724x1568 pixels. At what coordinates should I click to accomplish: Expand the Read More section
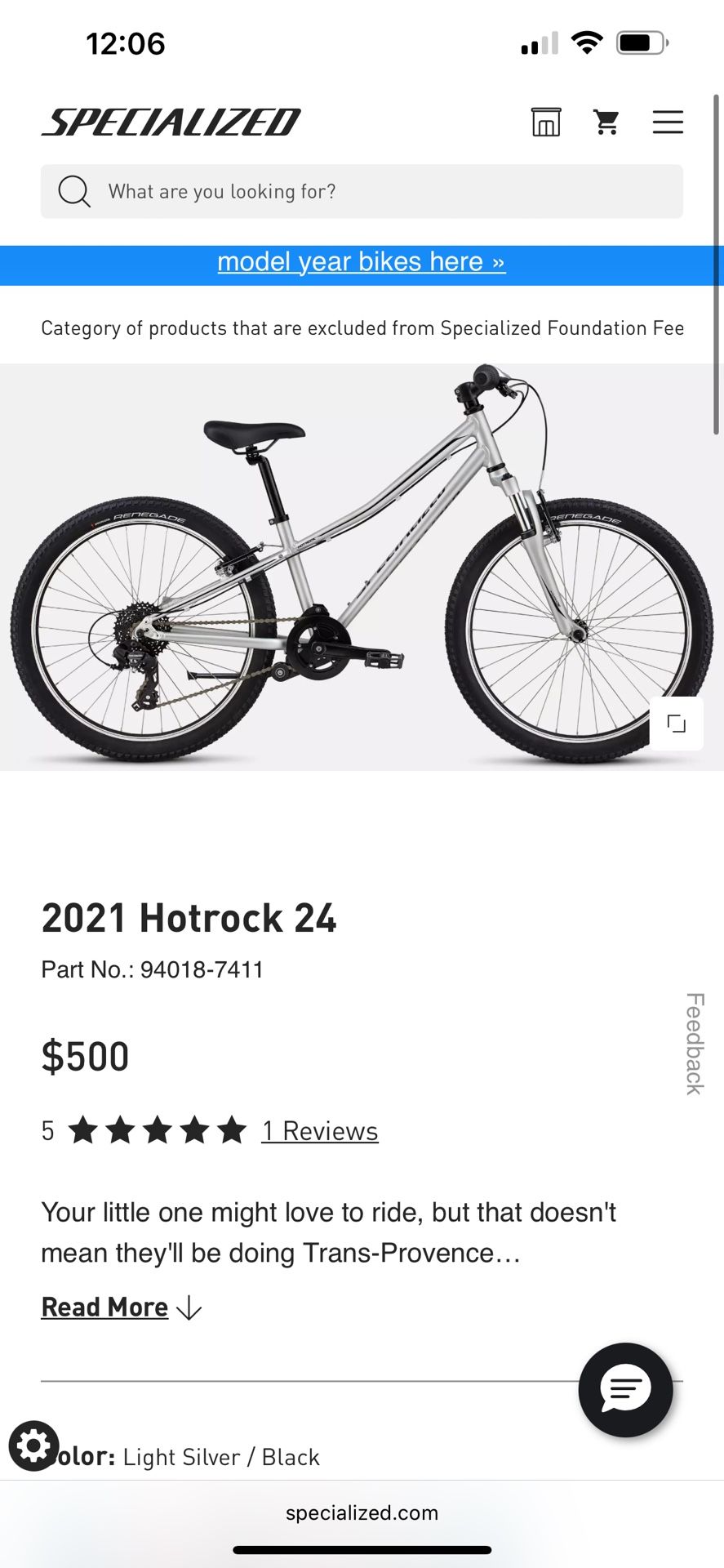tap(104, 1307)
